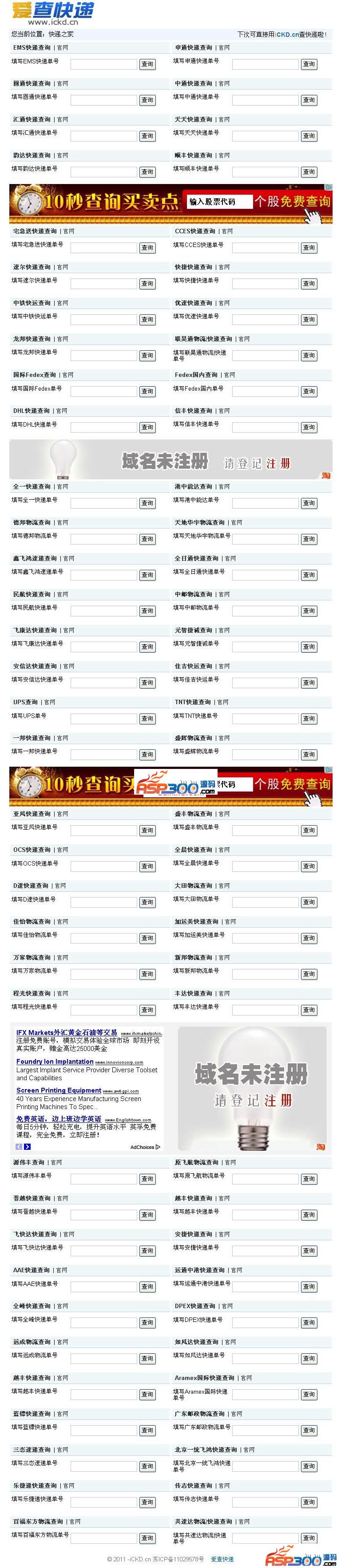Focus the 国际Fedex单号 input field
Viewport: 341px width, 1568px height.
tap(104, 392)
